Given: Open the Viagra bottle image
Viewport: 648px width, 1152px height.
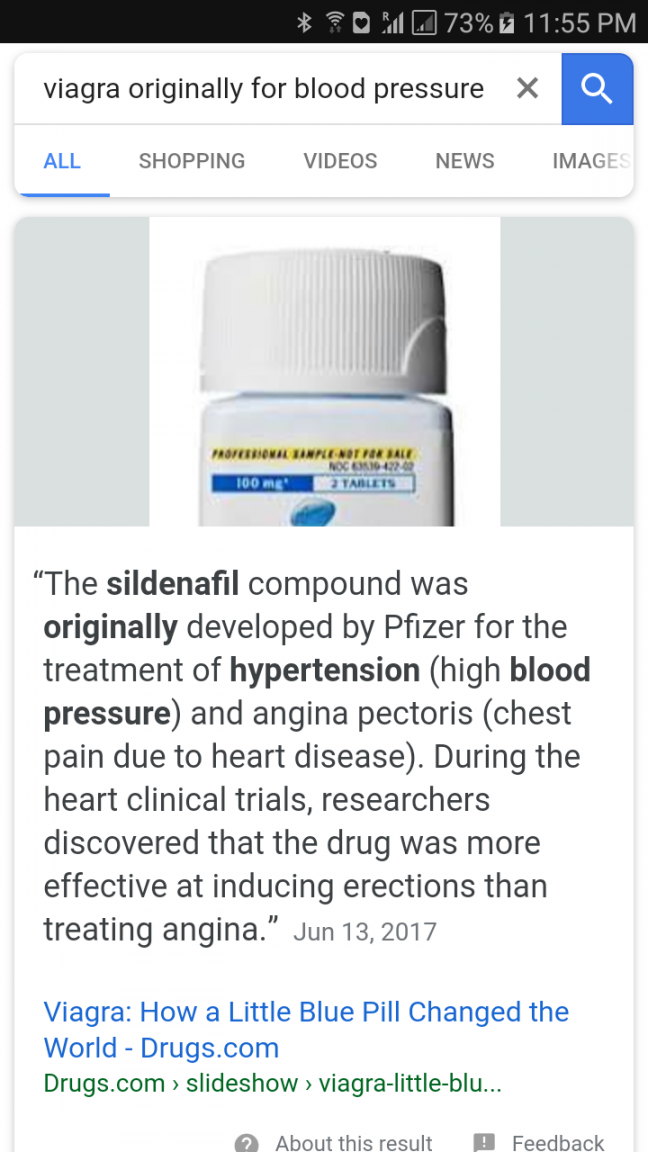Looking at the screenshot, I should (x=324, y=372).
